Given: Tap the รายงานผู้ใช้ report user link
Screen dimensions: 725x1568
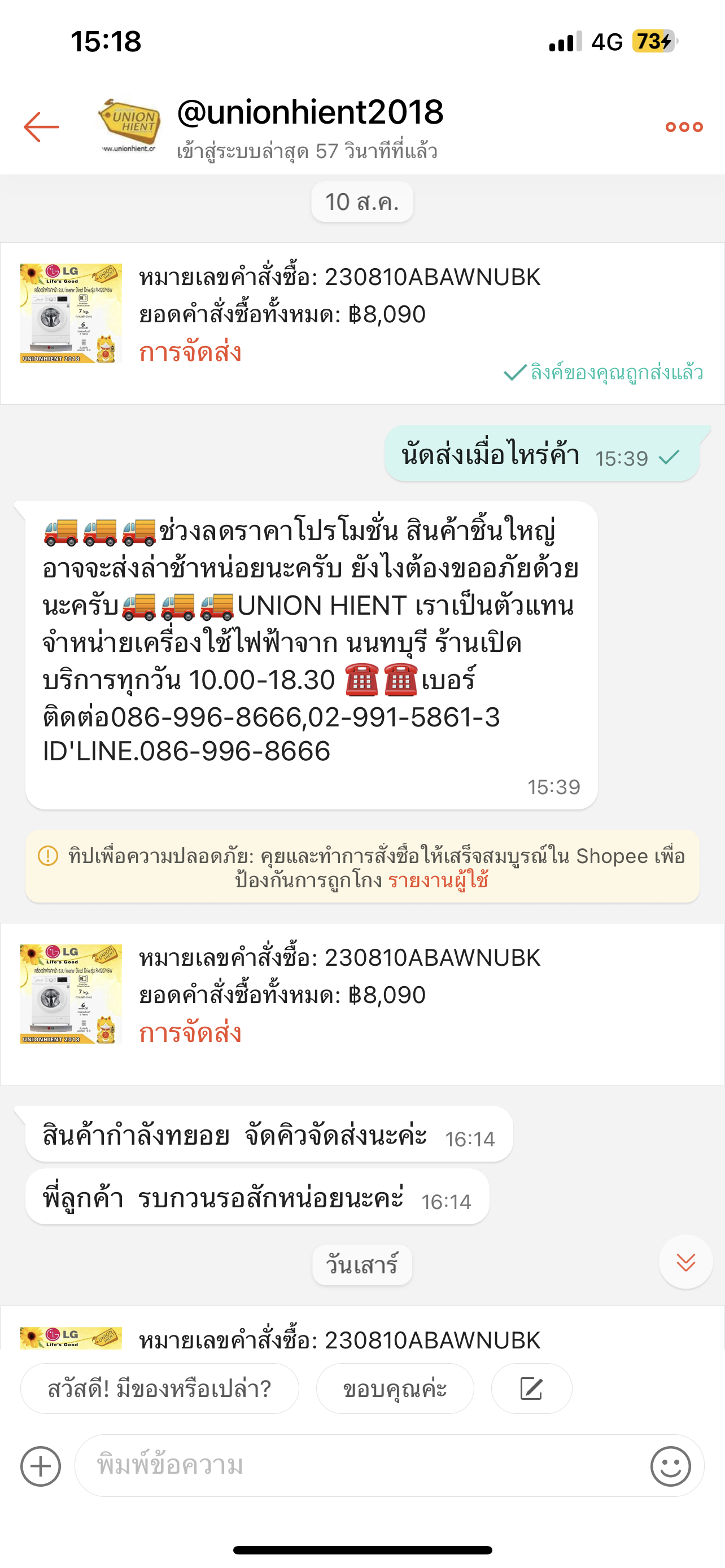Looking at the screenshot, I should coord(438,880).
